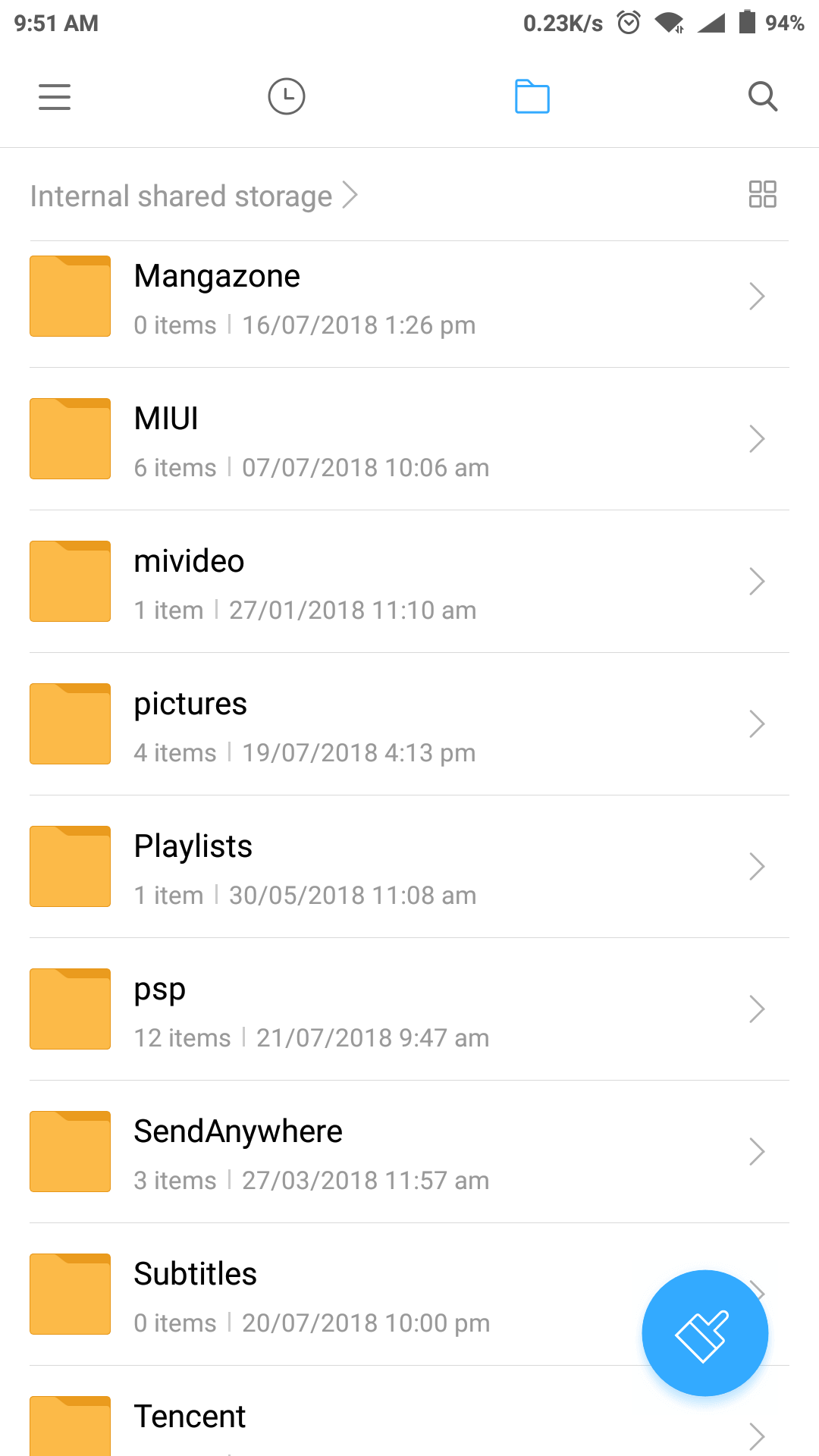819x1456 pixels.
Task: Open the Mangazone folder
Action: [x=379, y=297]
